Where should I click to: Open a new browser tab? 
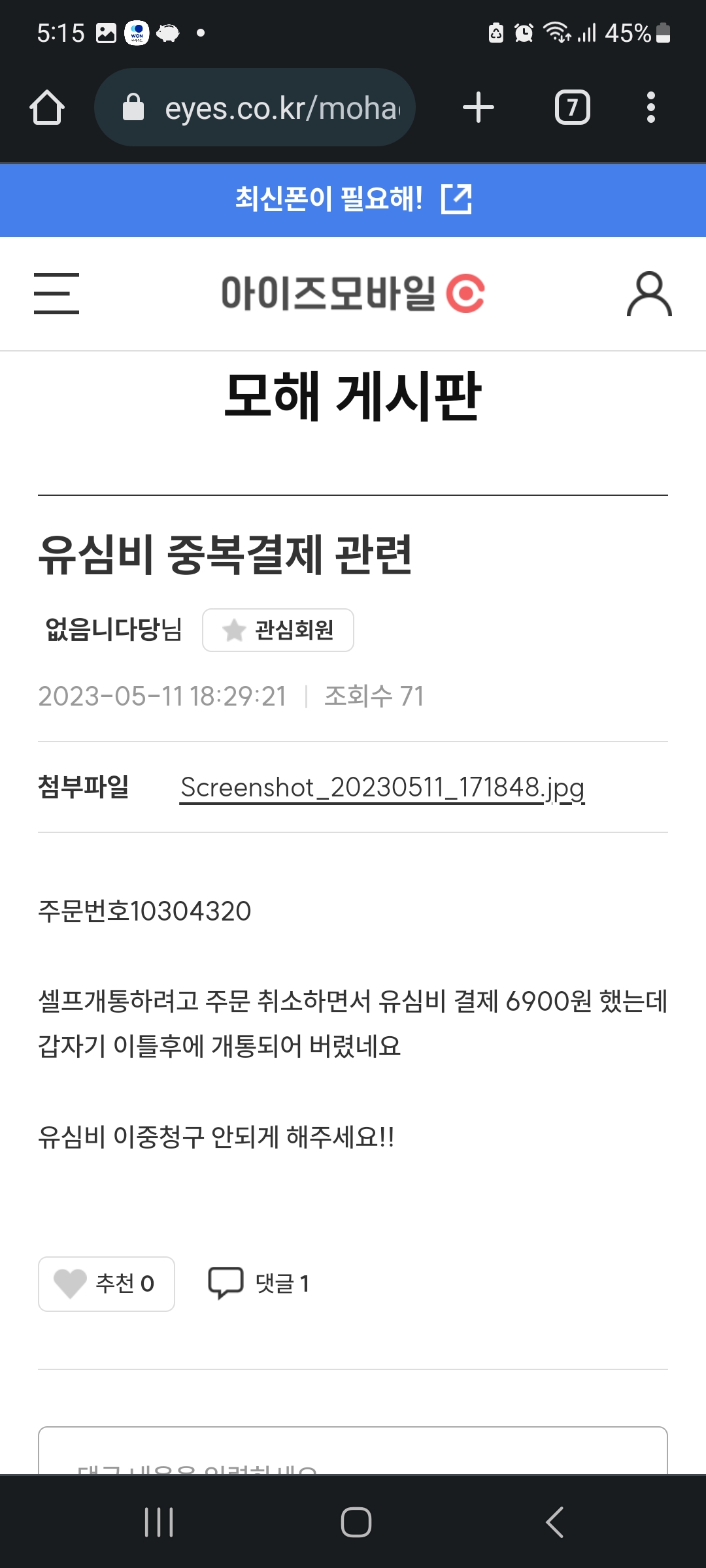pyautogui.click(x=479, y=107)
